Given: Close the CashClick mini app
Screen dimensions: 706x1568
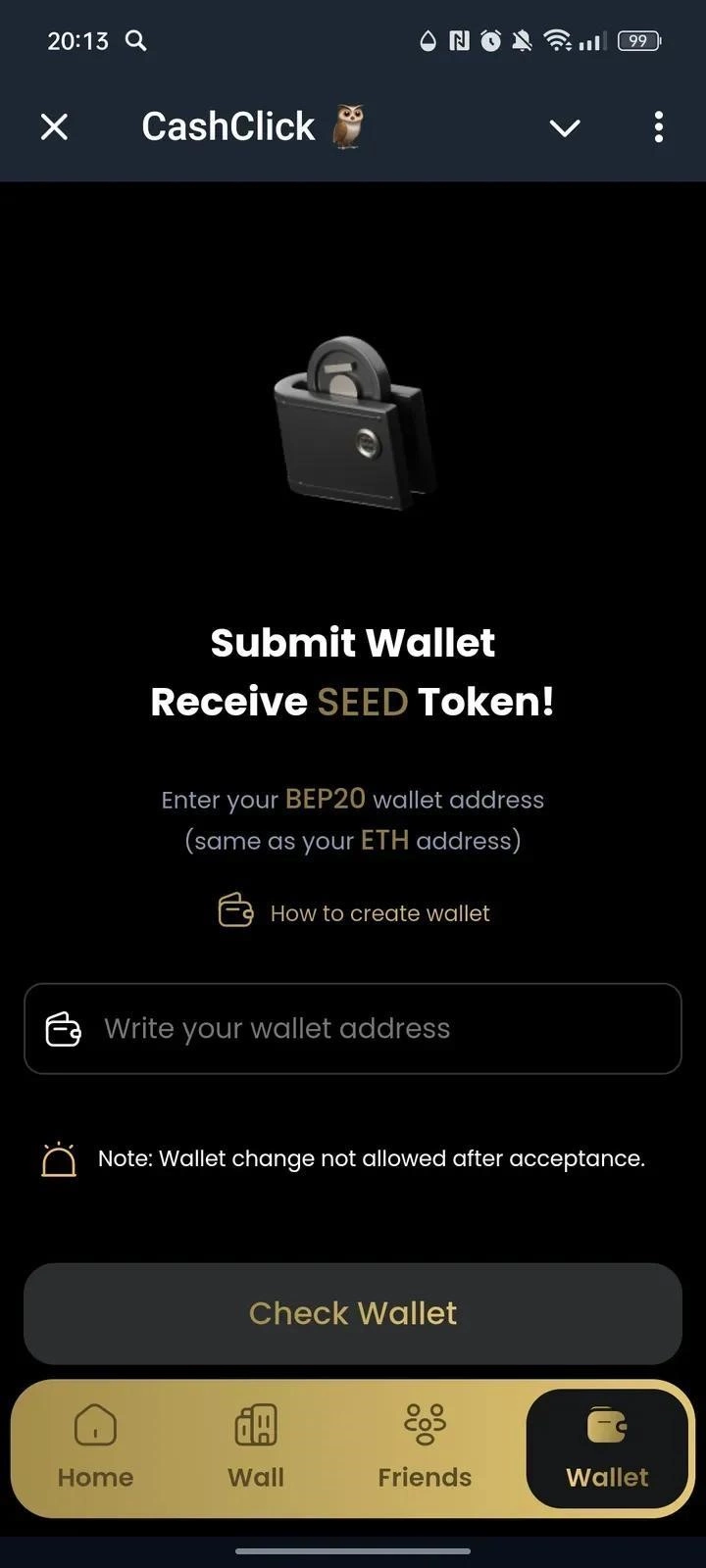Looking at the screenshot, I should (55, 126).
